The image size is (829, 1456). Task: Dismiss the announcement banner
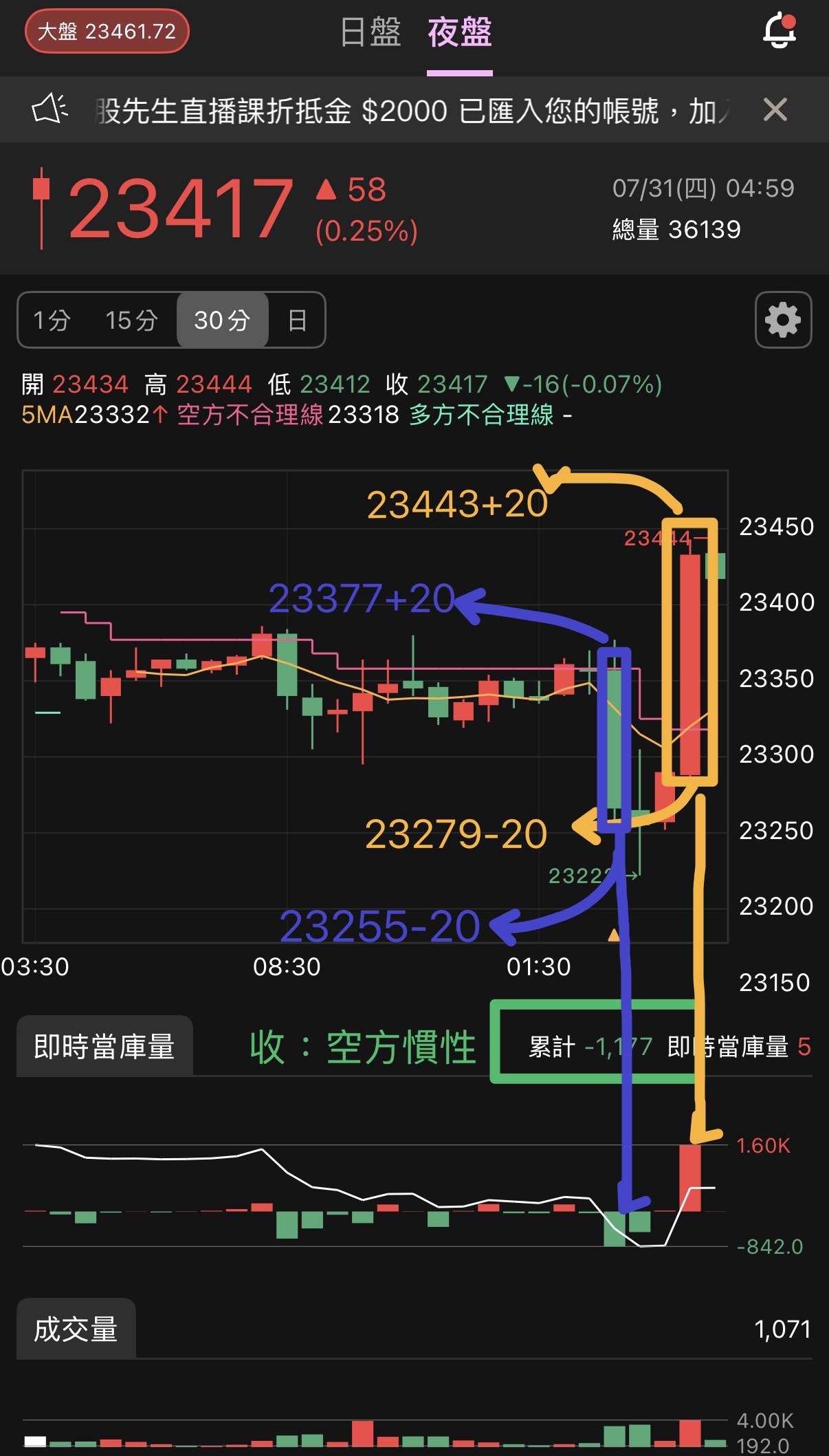(x=775, y=109)
